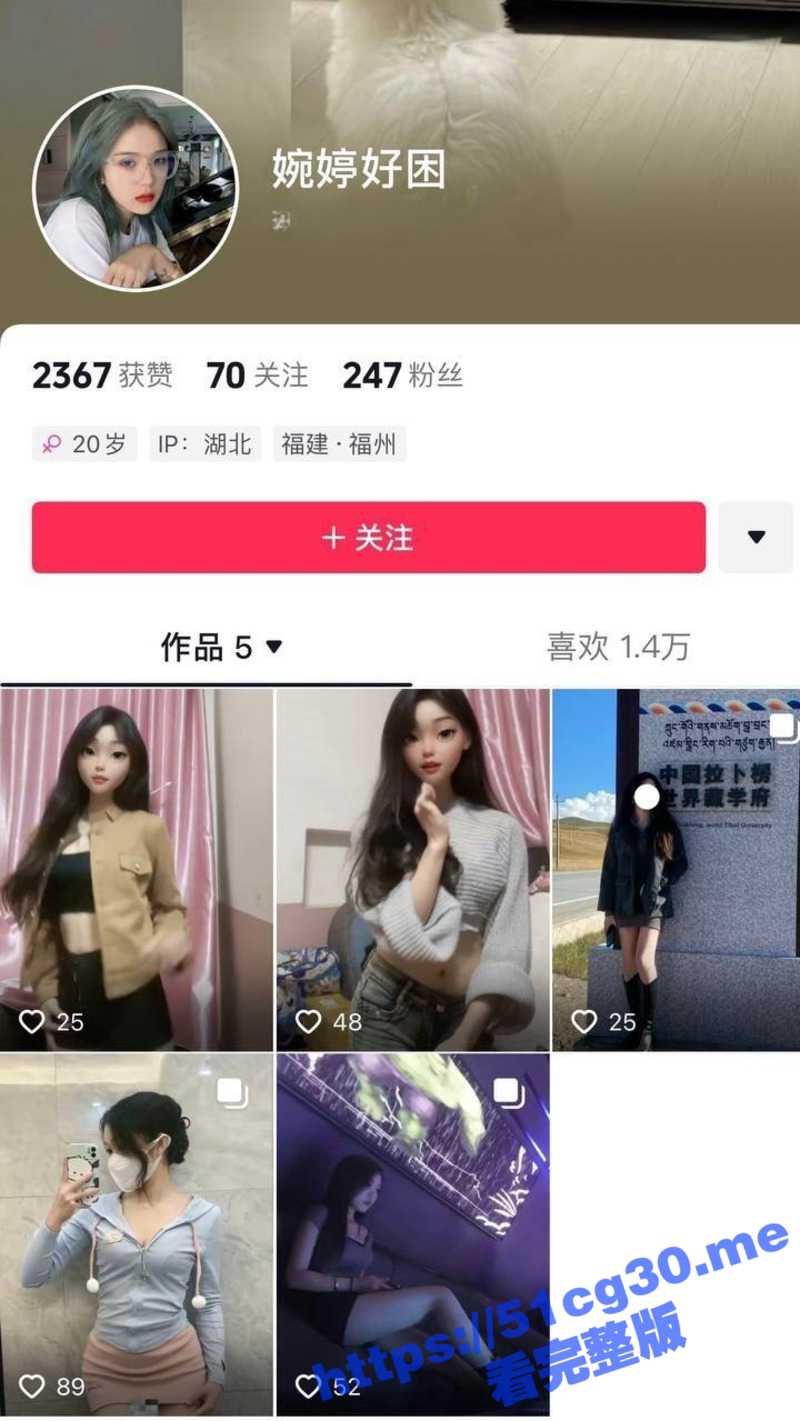Open the video with 48 likes

coord(412,868)
